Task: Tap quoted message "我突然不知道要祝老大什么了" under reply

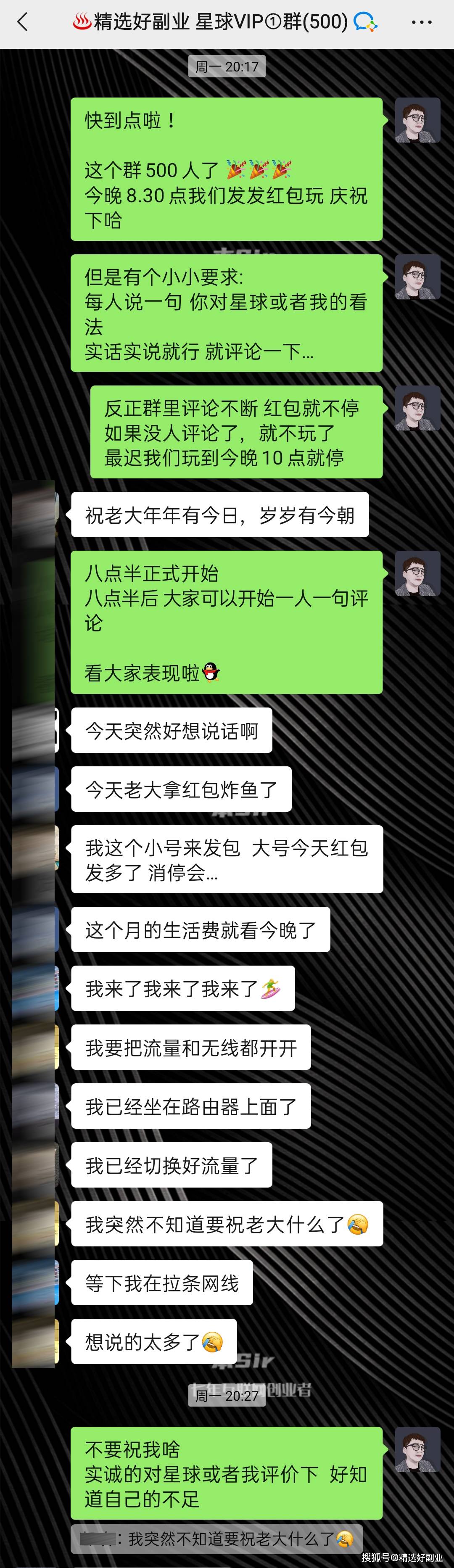Action: (216, 1539)
